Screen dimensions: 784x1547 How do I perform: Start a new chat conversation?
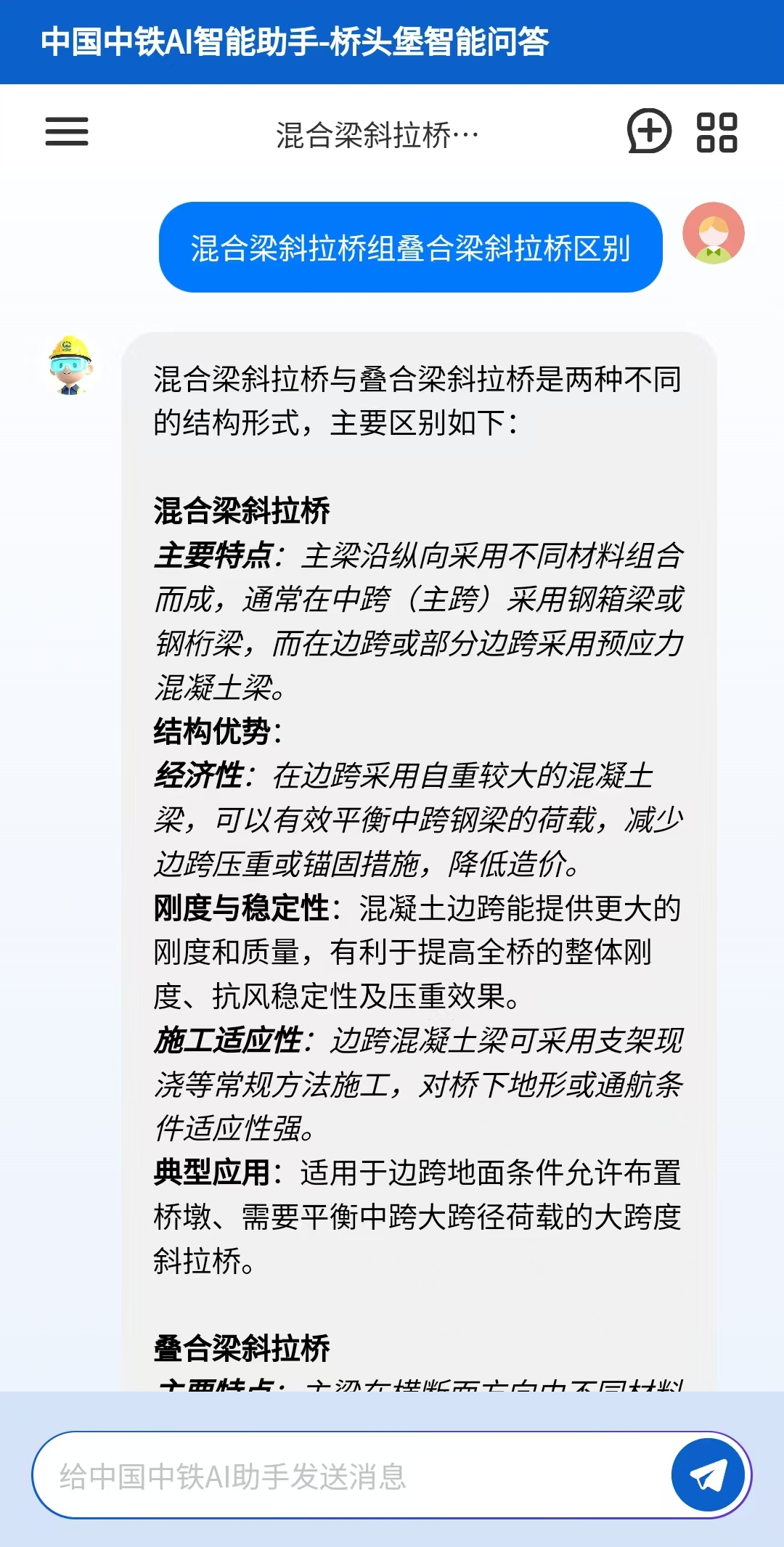(648, 132)
